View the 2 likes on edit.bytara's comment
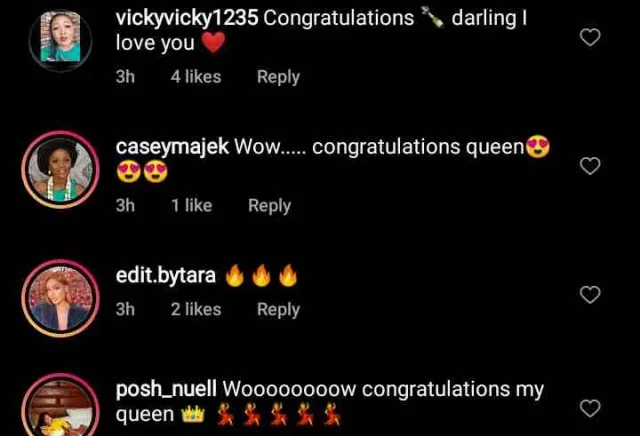Image resolution: width=640 pixels, height=436 pixels. 195,309
